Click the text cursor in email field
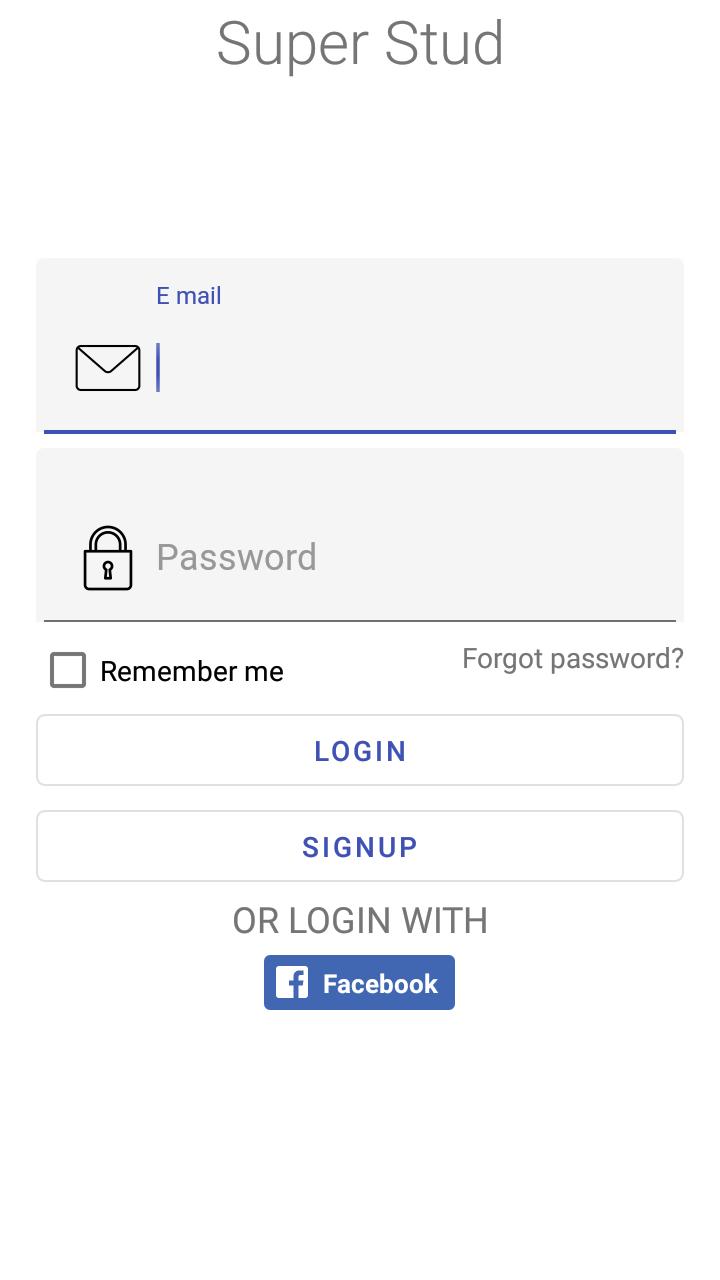 click(158, 367)
